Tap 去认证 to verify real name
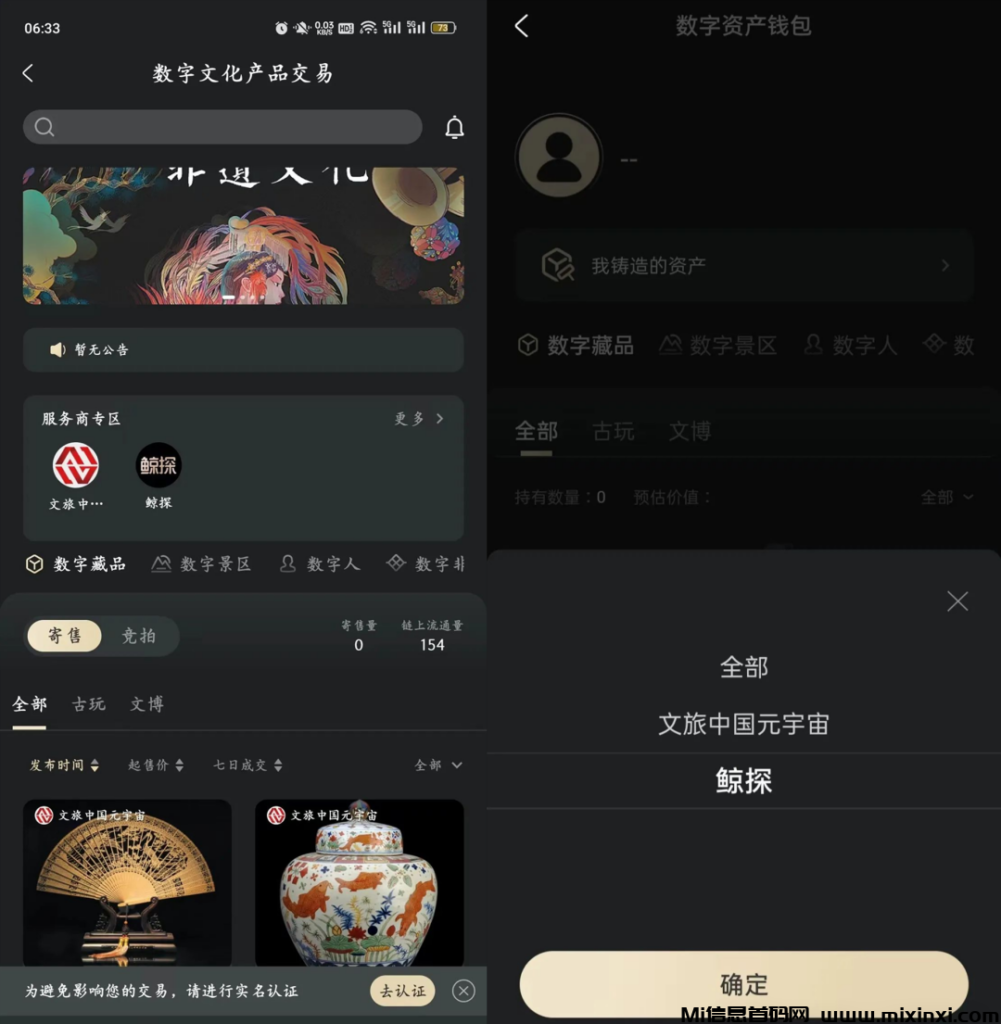The width and height of the screenshot is (1001, 1024). click(x=403, y=991)
